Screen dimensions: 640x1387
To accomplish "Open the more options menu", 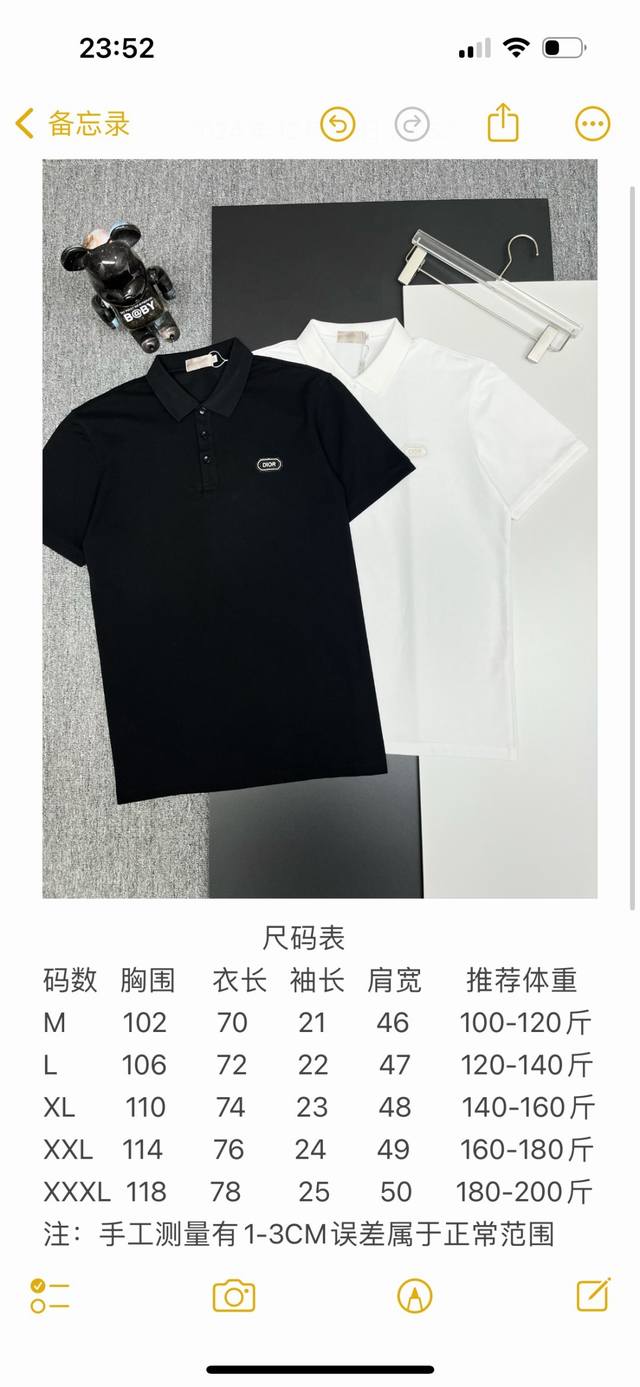I will pos(593,125).
